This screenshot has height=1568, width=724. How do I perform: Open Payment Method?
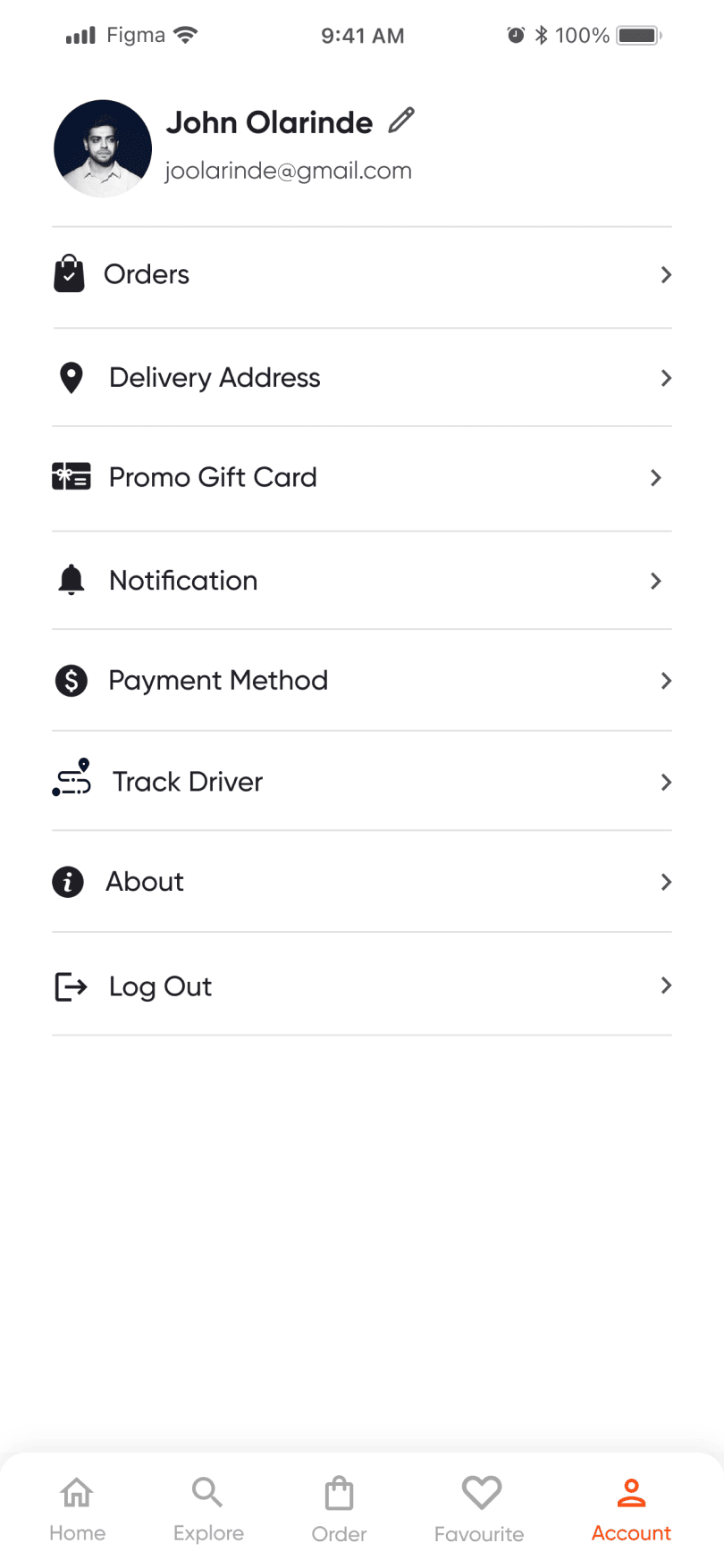click(362, 680)
